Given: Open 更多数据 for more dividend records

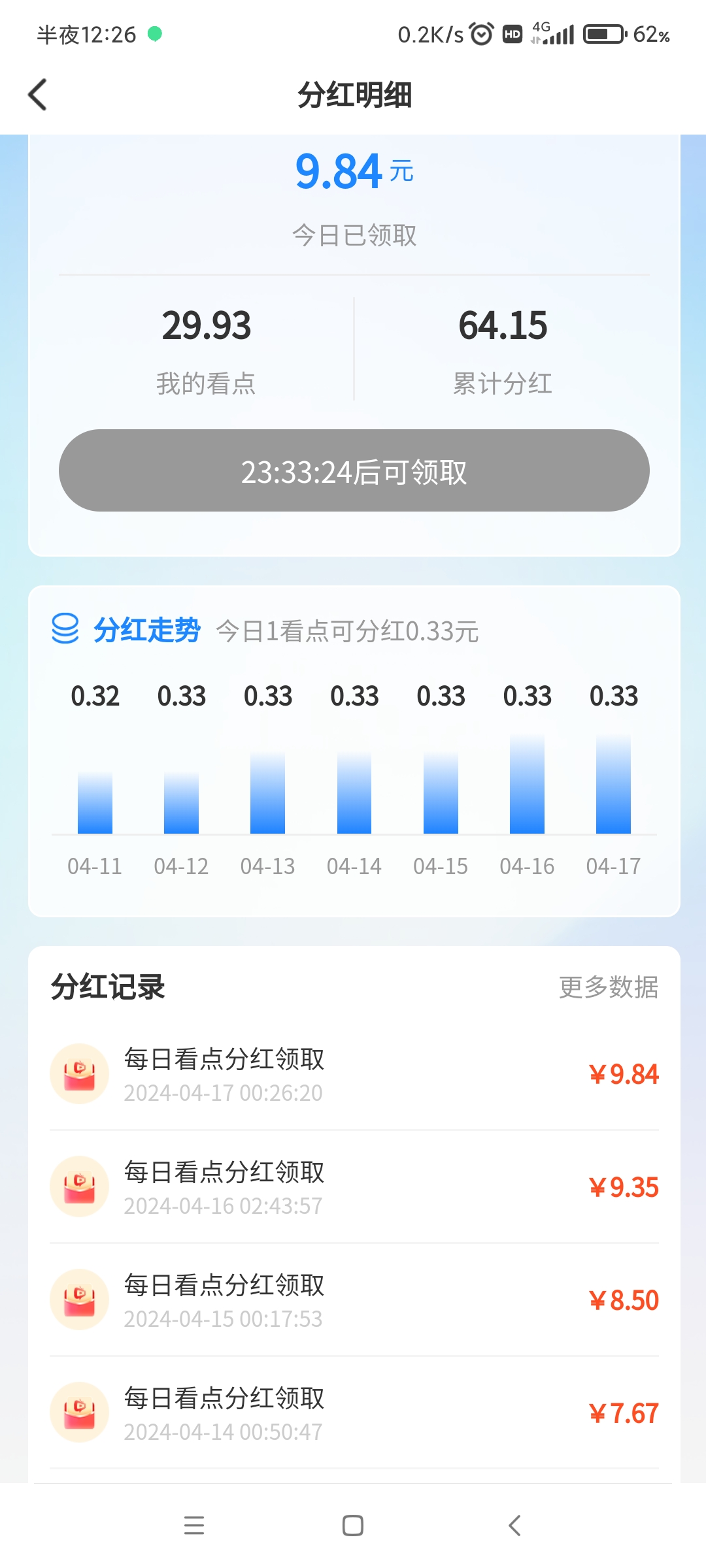Looking at the screenshot, I should coord(609,987).
